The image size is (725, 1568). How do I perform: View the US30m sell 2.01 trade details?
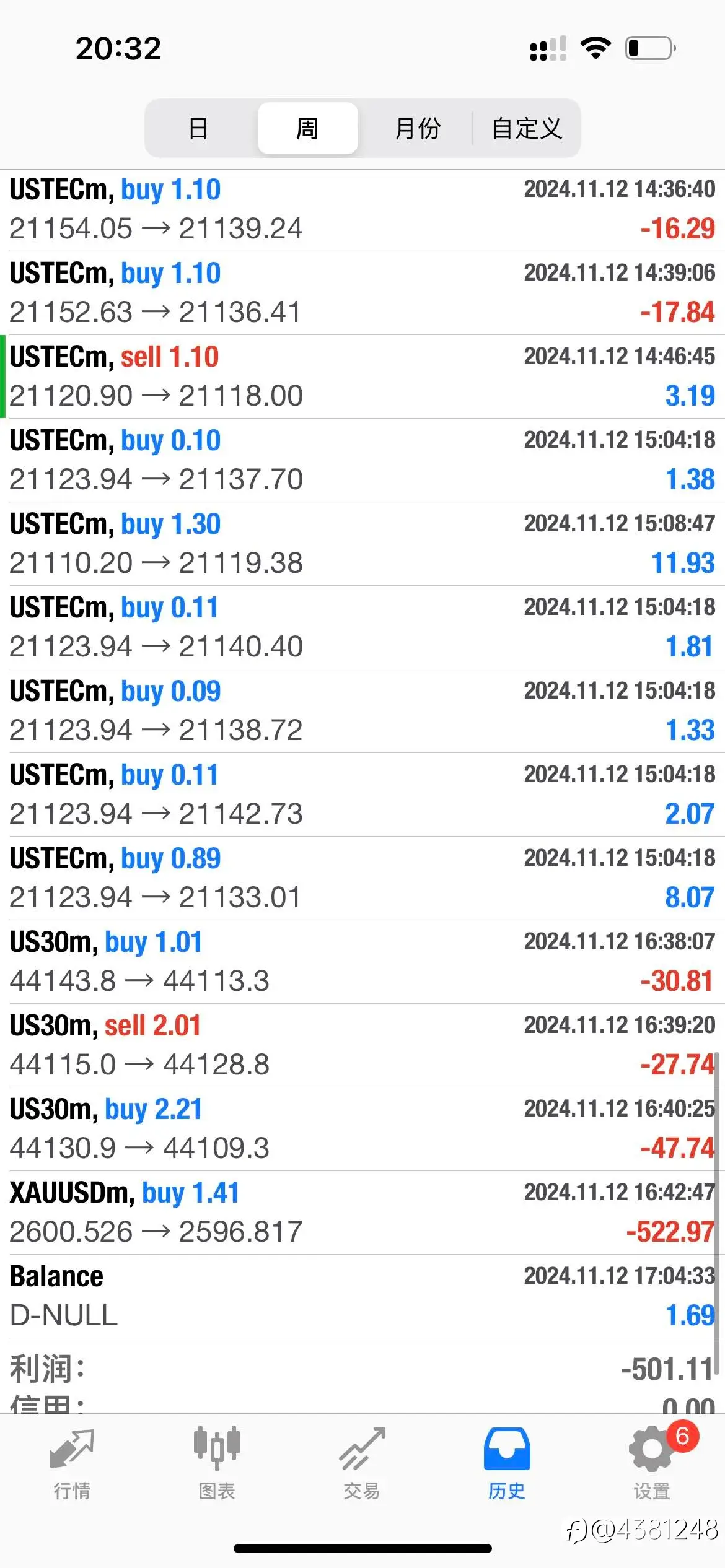[x=362, y=1045]
